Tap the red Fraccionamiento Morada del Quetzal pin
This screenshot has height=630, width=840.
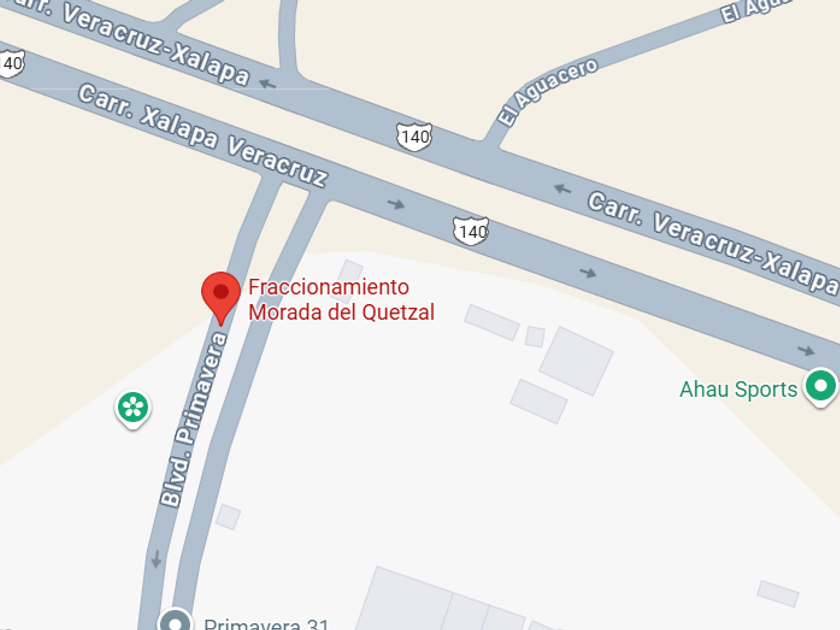point(221,294)
